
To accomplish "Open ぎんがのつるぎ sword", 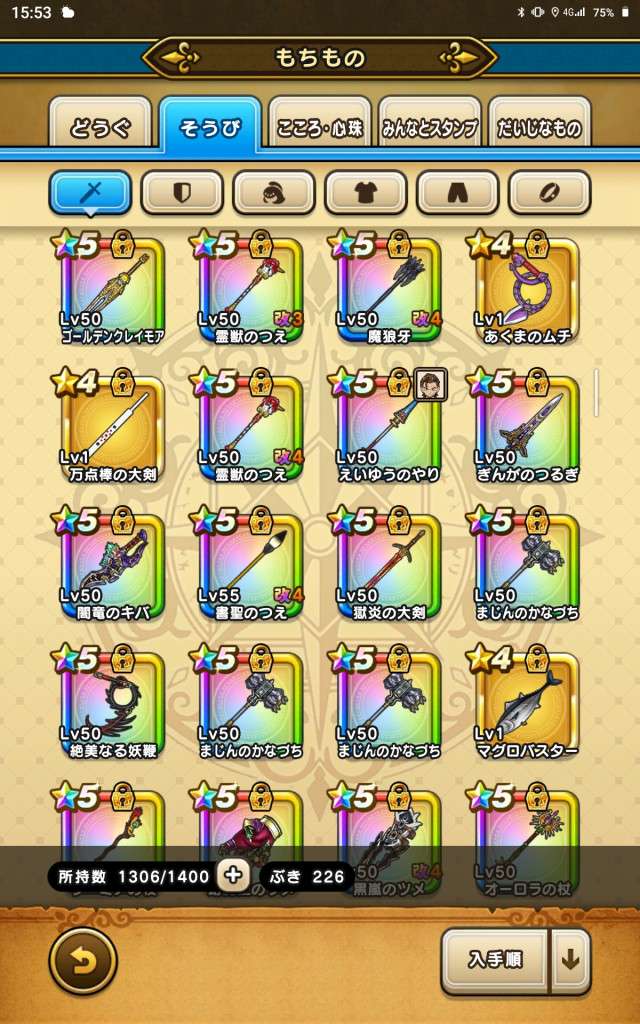I will [x=527, y=427].
